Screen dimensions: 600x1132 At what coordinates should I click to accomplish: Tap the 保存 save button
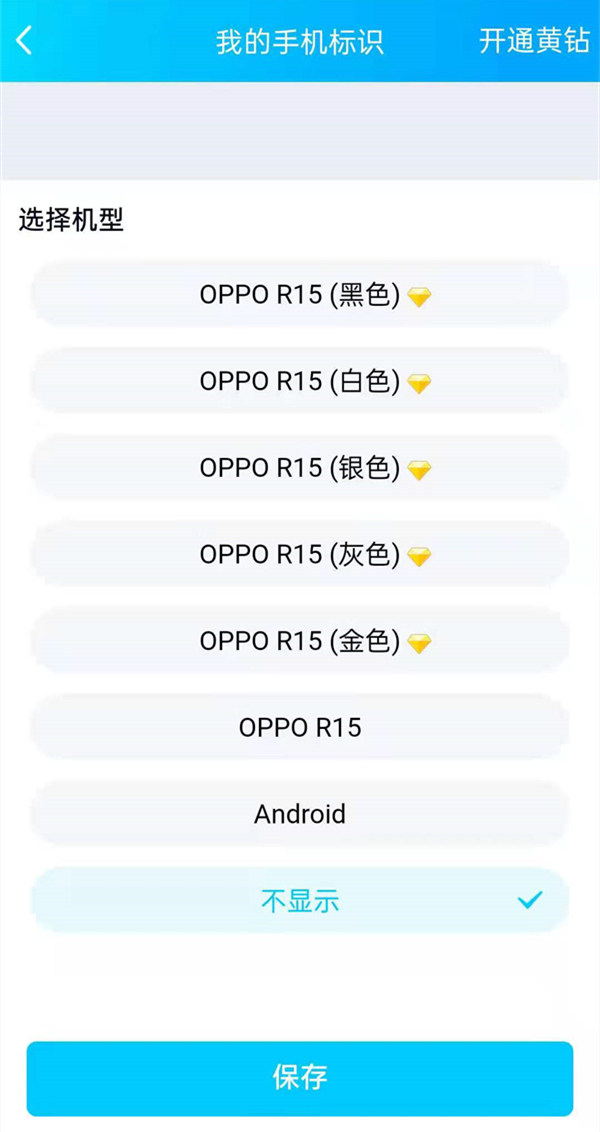click(300, 1078)
